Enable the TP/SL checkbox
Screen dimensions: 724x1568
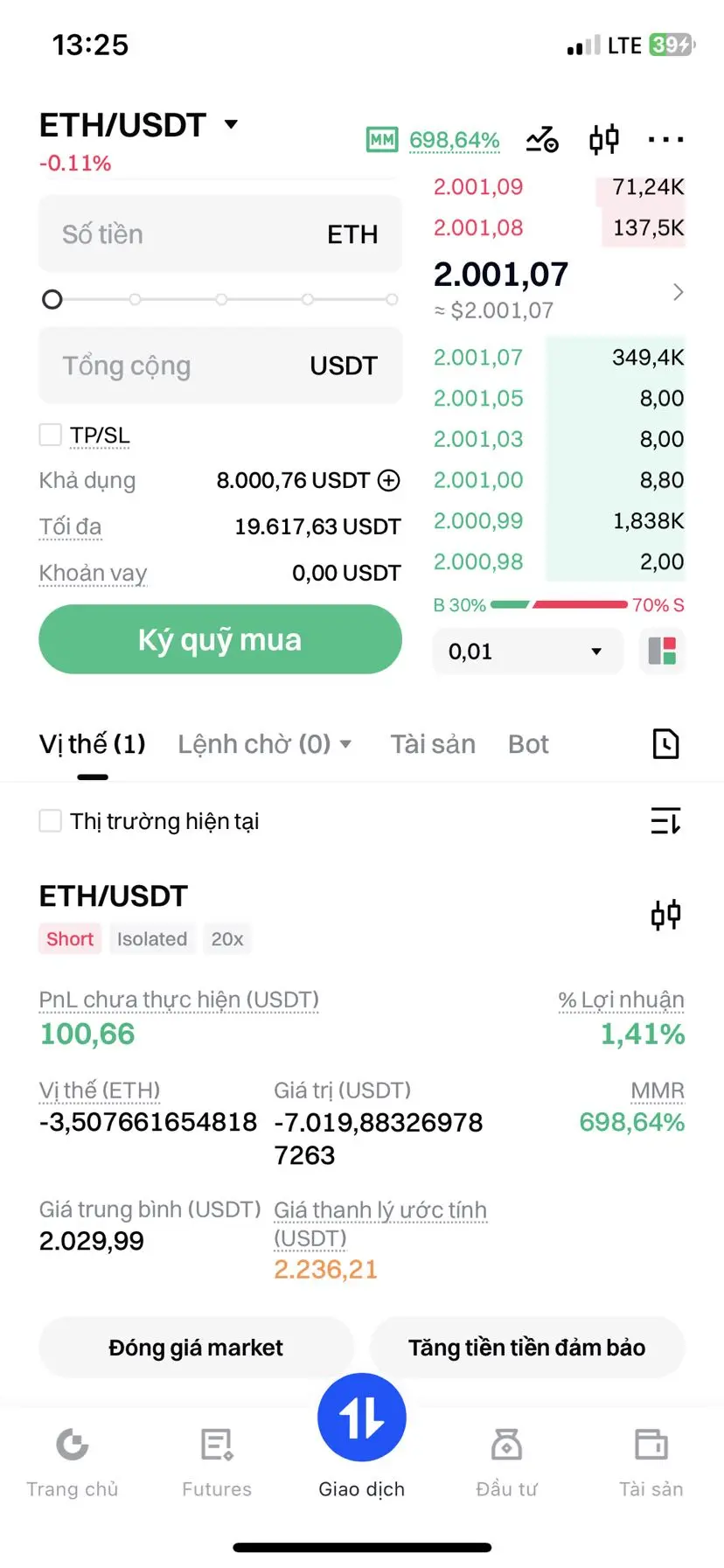tap(51, 435)
